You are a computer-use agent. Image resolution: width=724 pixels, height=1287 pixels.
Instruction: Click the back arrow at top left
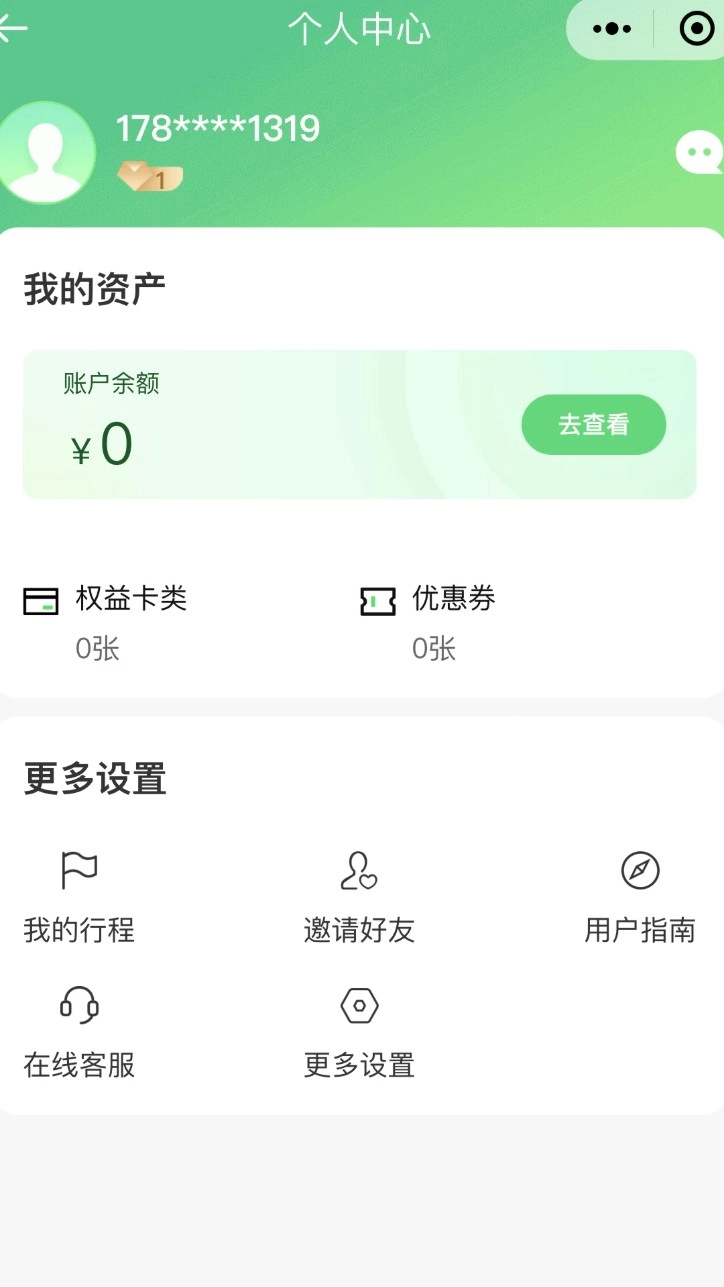tap(15, 29)
